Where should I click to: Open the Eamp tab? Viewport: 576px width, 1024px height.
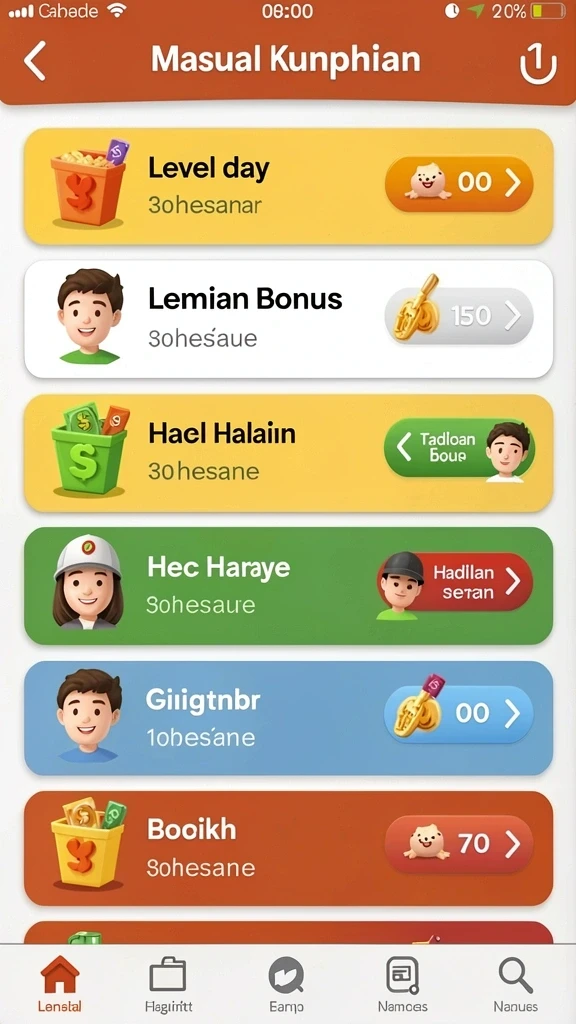click(286, 984)
